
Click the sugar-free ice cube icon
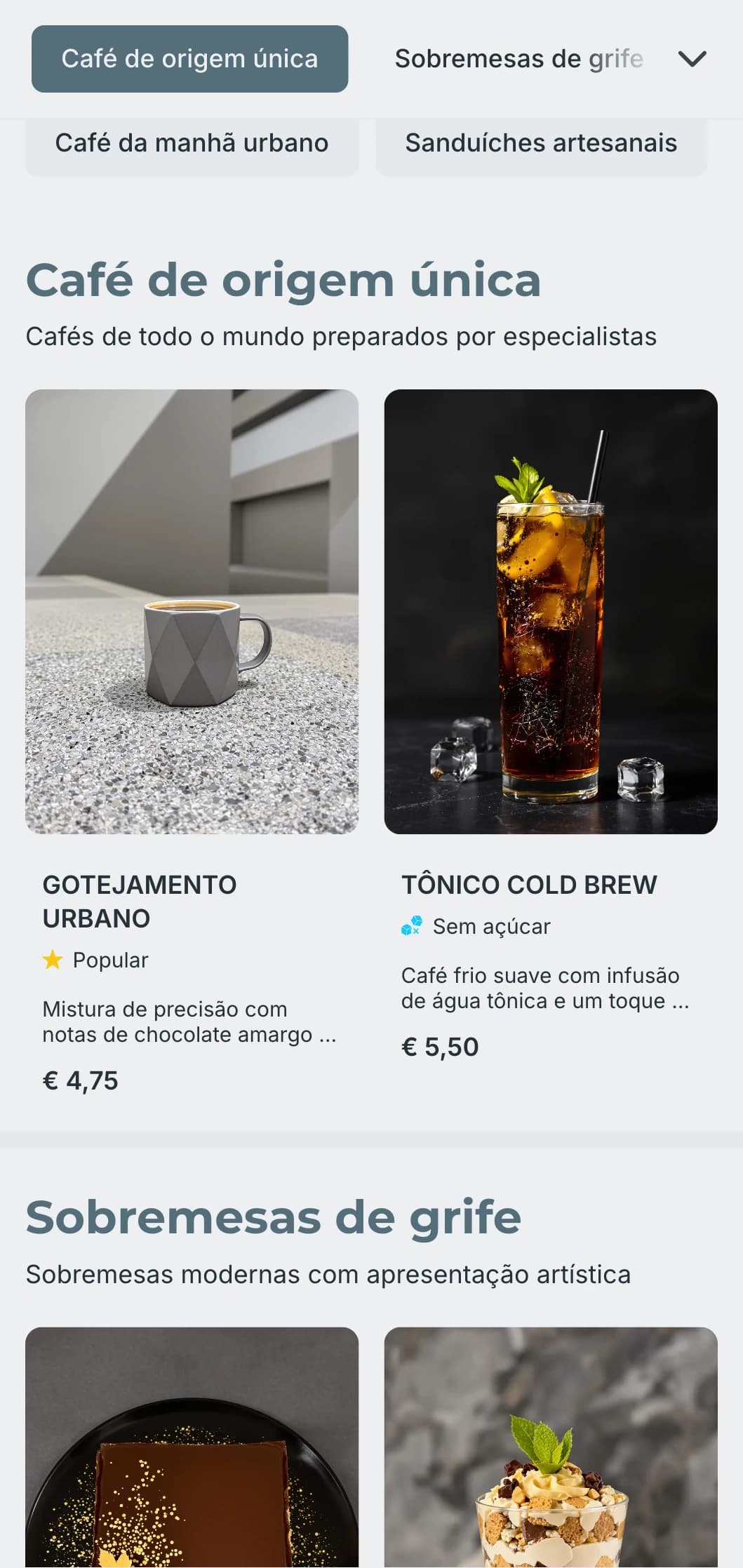pos(412,925)
